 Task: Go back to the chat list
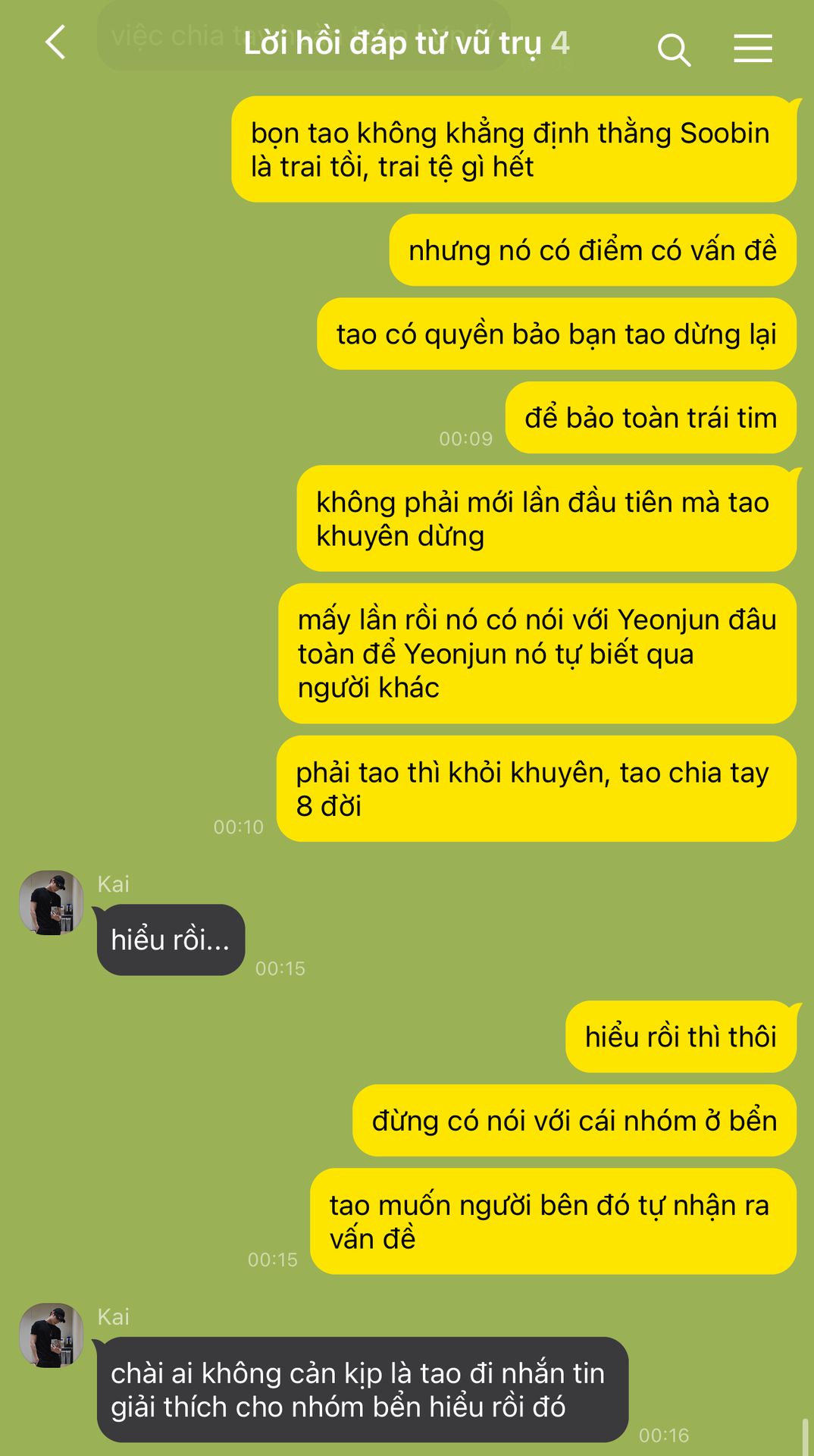tap(56, 42)
